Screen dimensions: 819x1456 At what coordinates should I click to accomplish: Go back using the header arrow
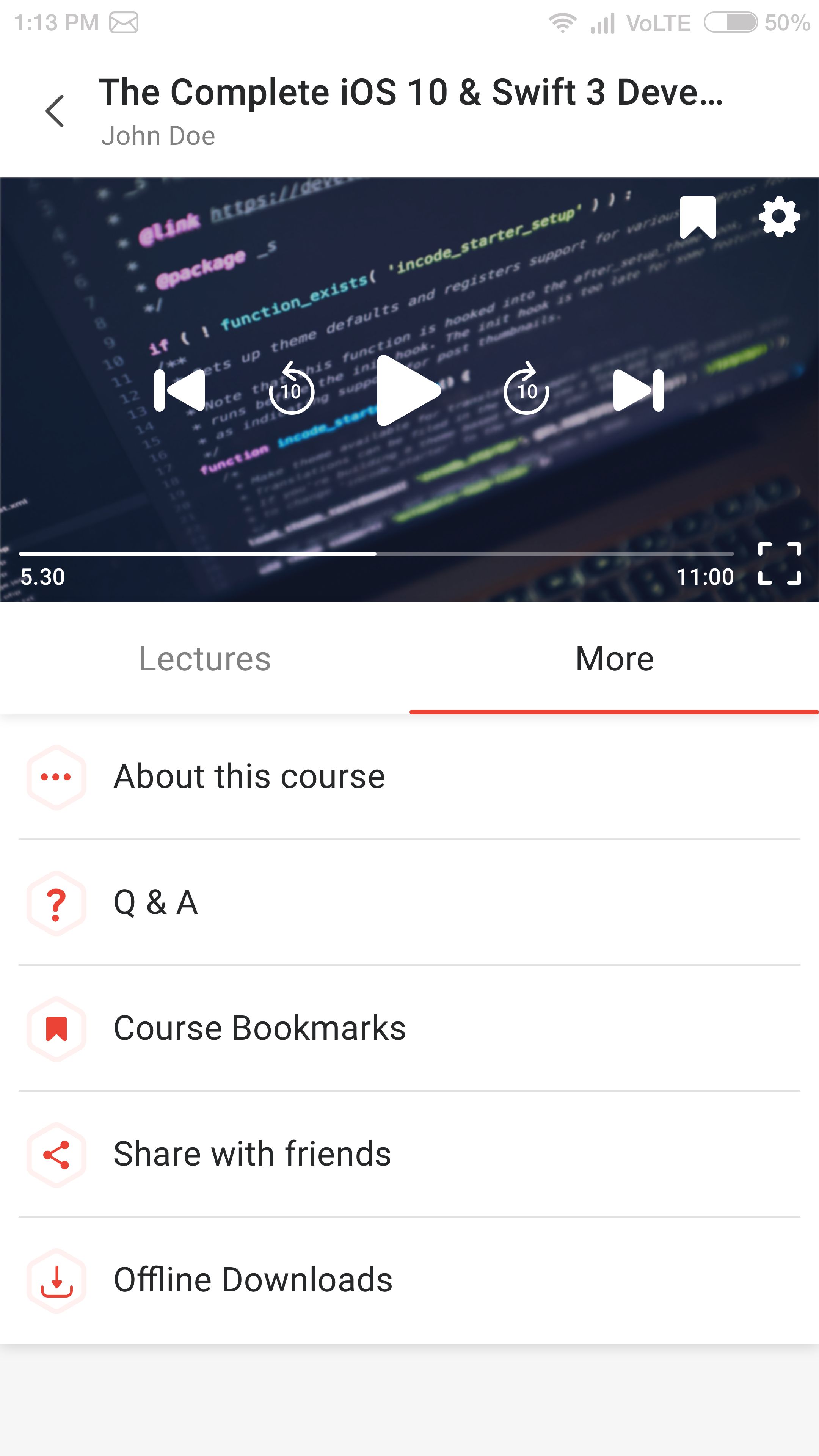(55, 111)
